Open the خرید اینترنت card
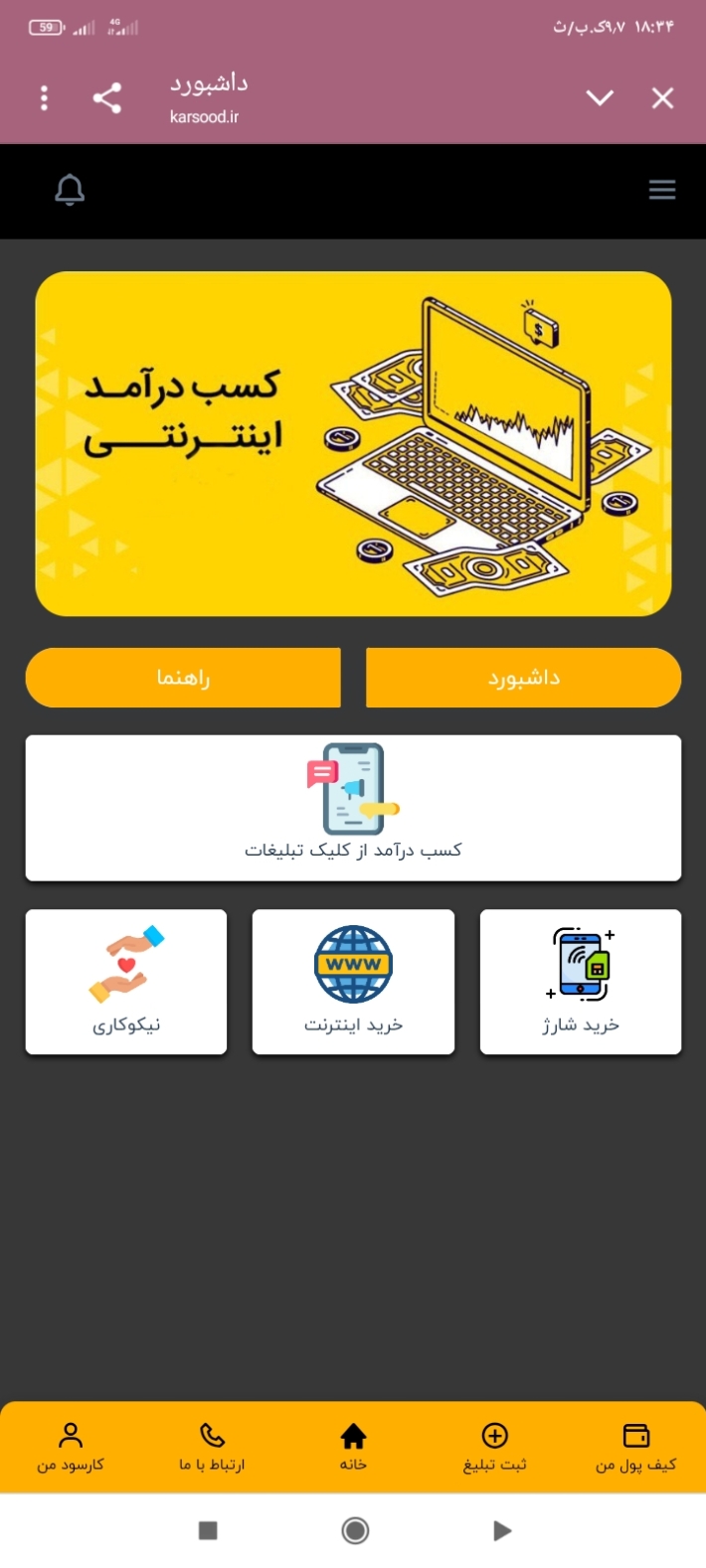Screen dimensions: 706x1568 coord(353,982)
